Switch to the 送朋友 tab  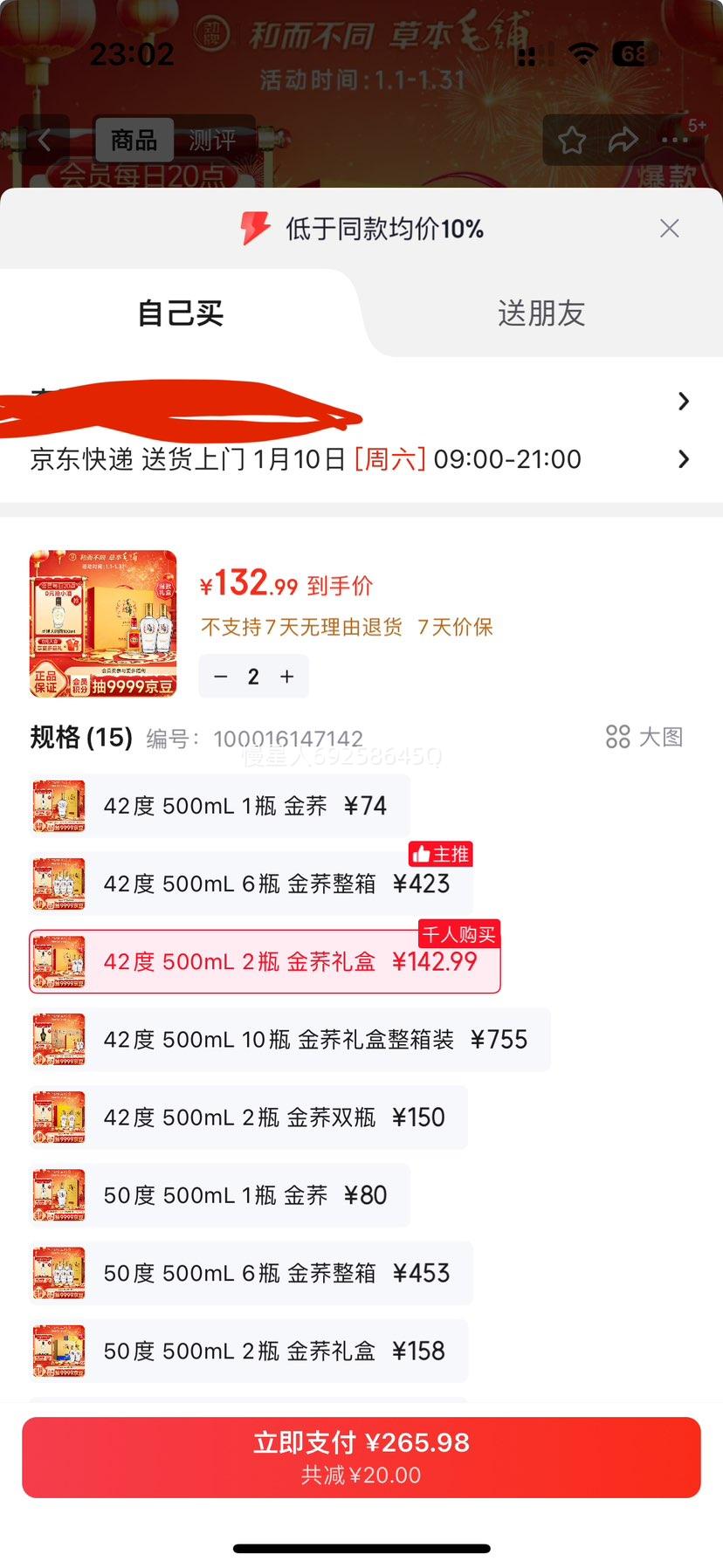pyautogui.click(x=541, y=314)
